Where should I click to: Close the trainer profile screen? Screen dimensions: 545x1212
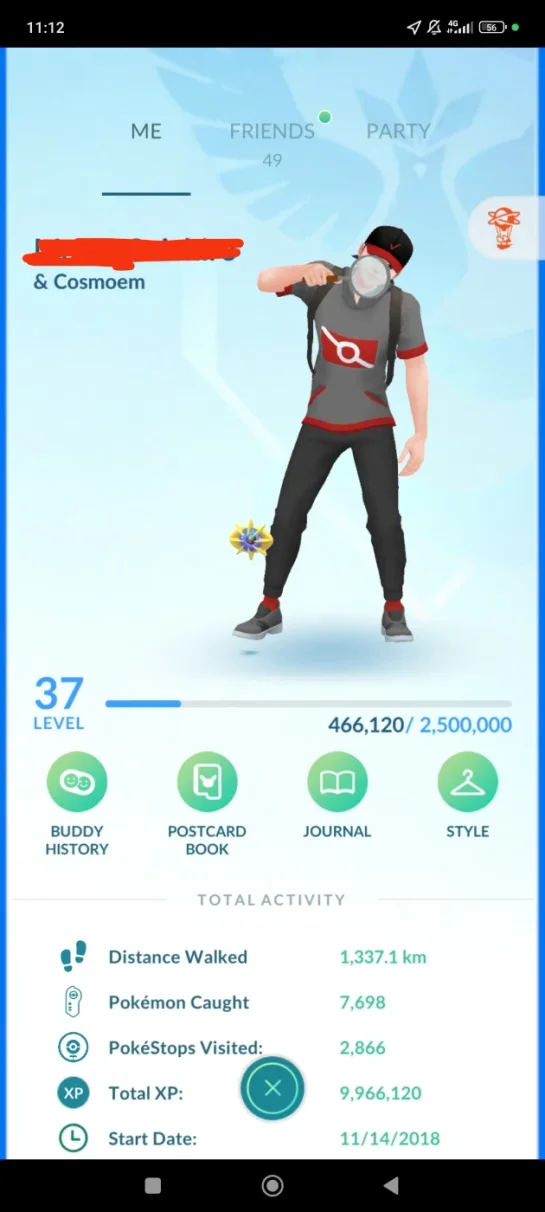coord(272,1088)
